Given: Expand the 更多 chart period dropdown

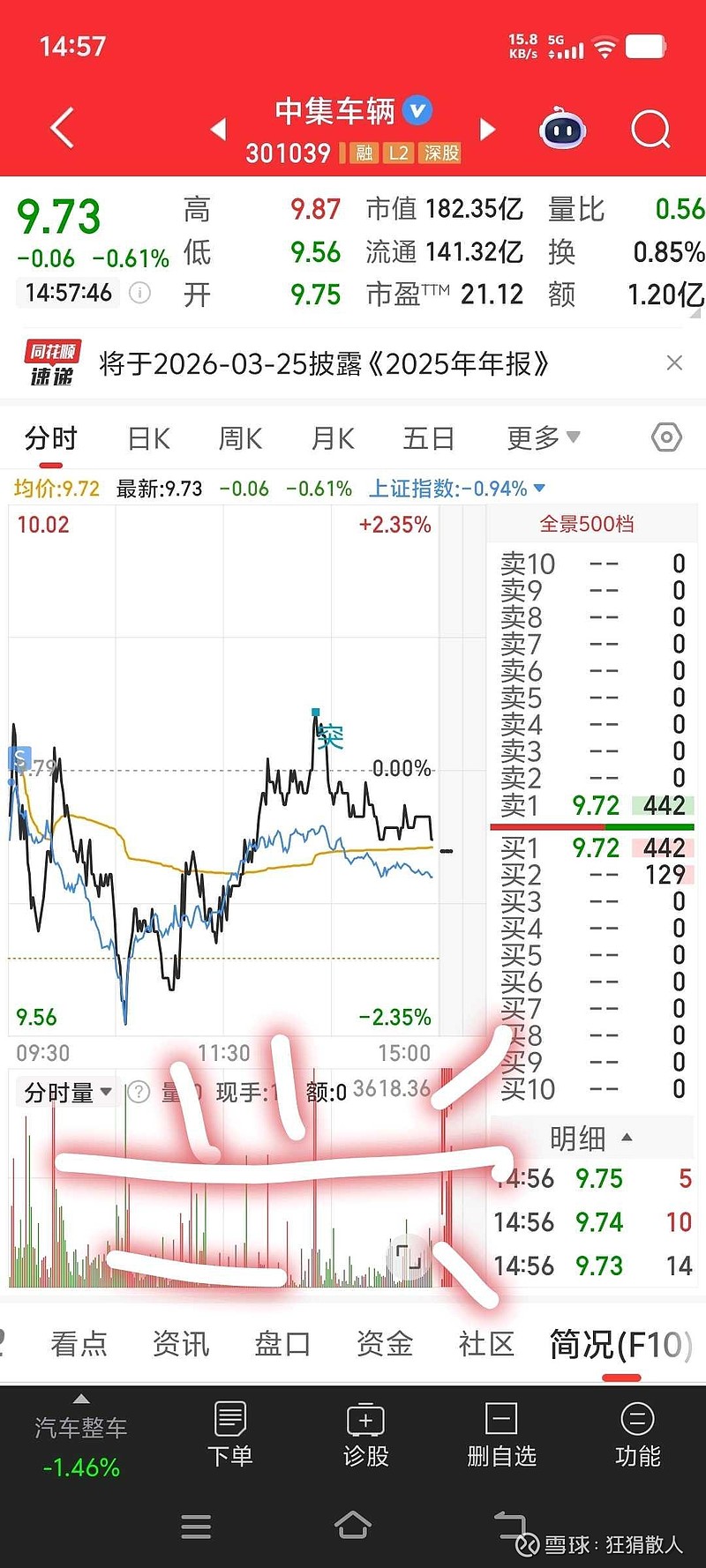Looking at the screenshot, I should [541, 437].
